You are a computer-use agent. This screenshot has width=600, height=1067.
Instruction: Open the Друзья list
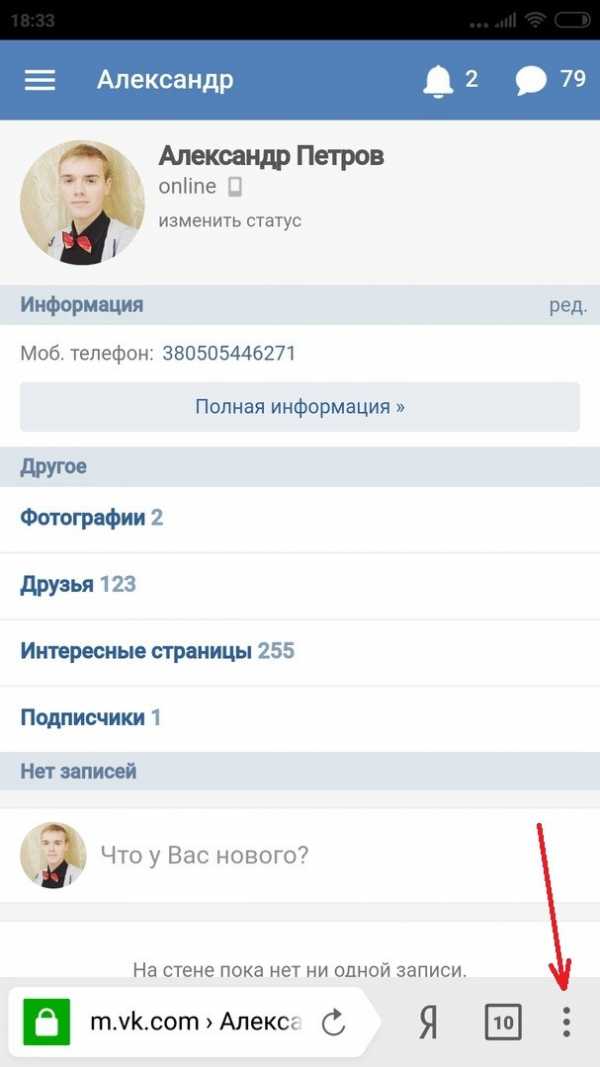click(77, 584)
